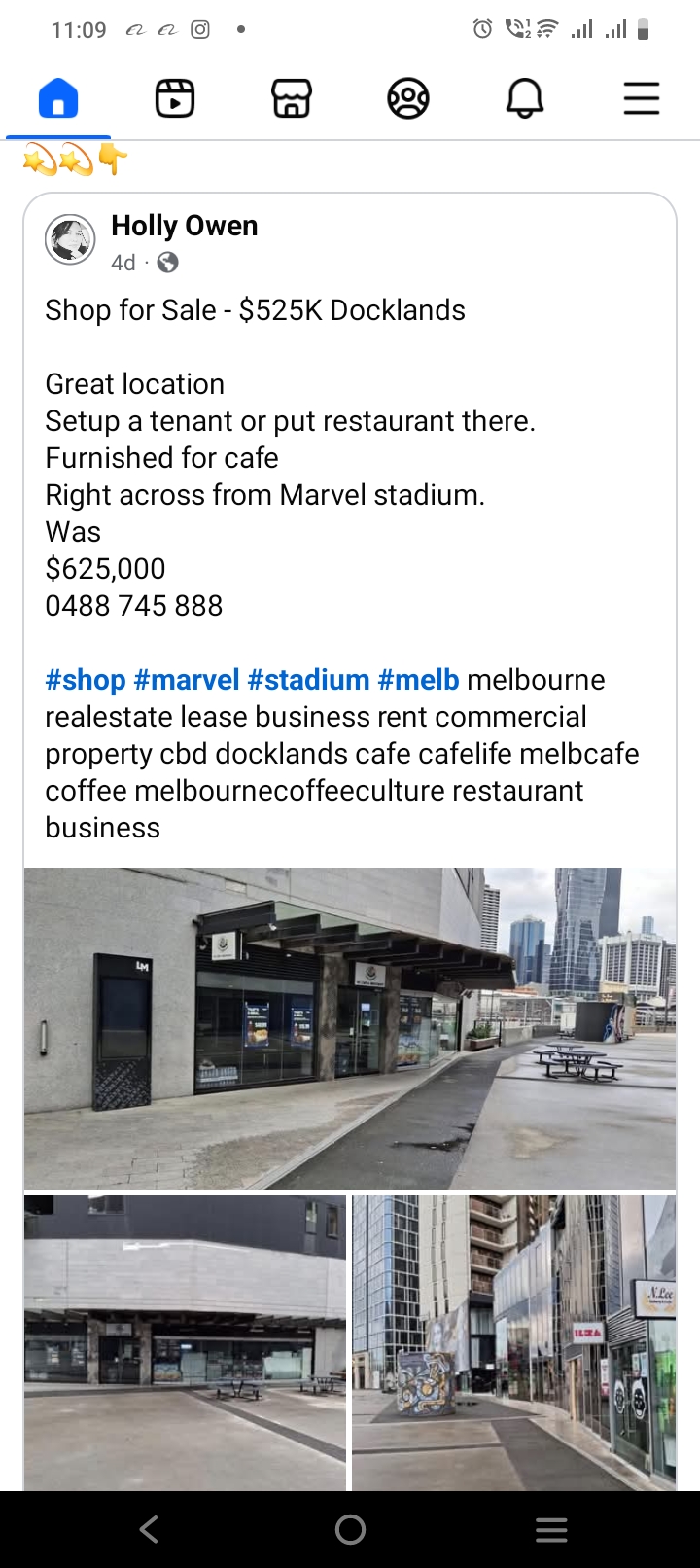Go back using the system back button

149,1530
